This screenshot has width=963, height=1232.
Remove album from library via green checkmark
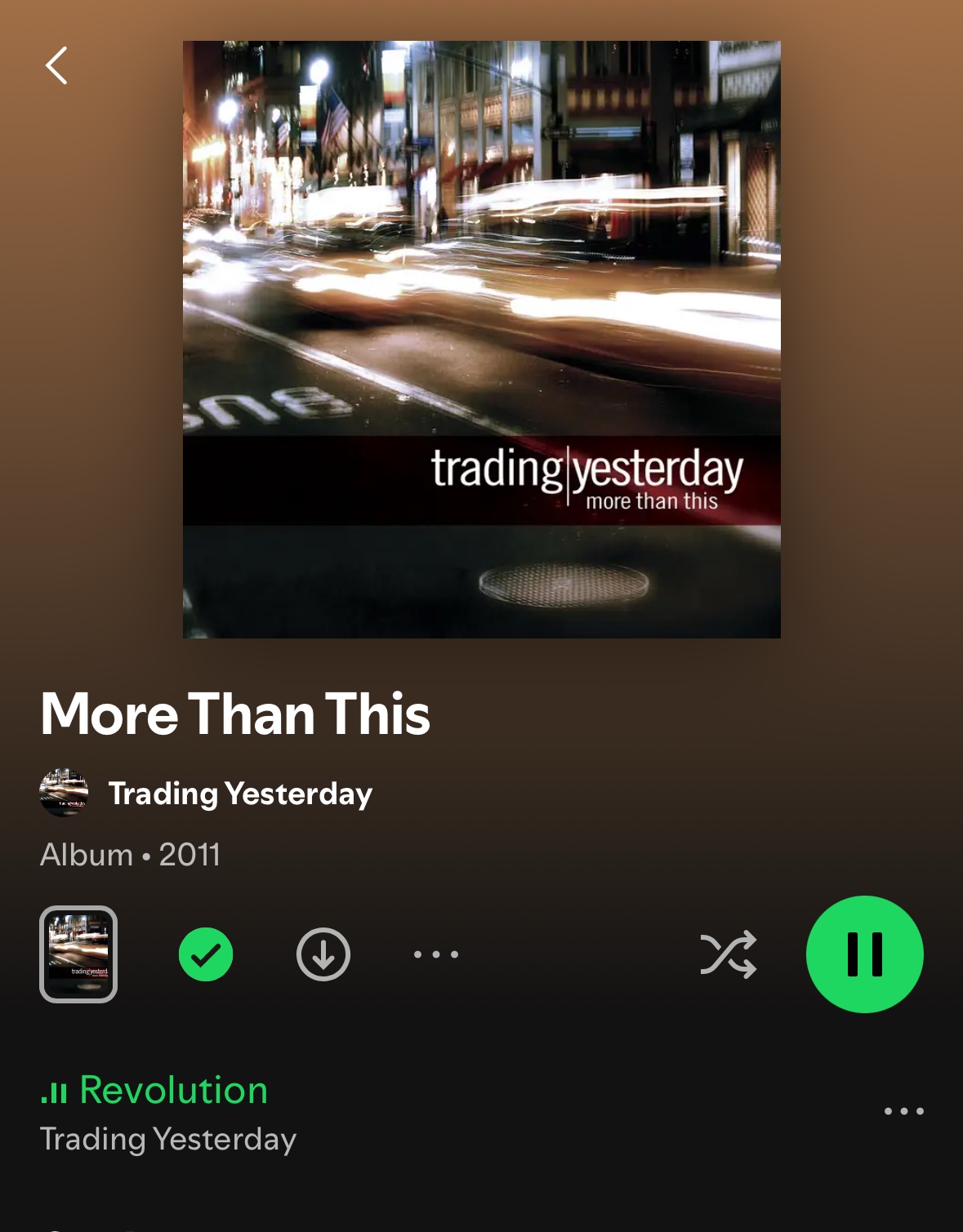(206, 954)
